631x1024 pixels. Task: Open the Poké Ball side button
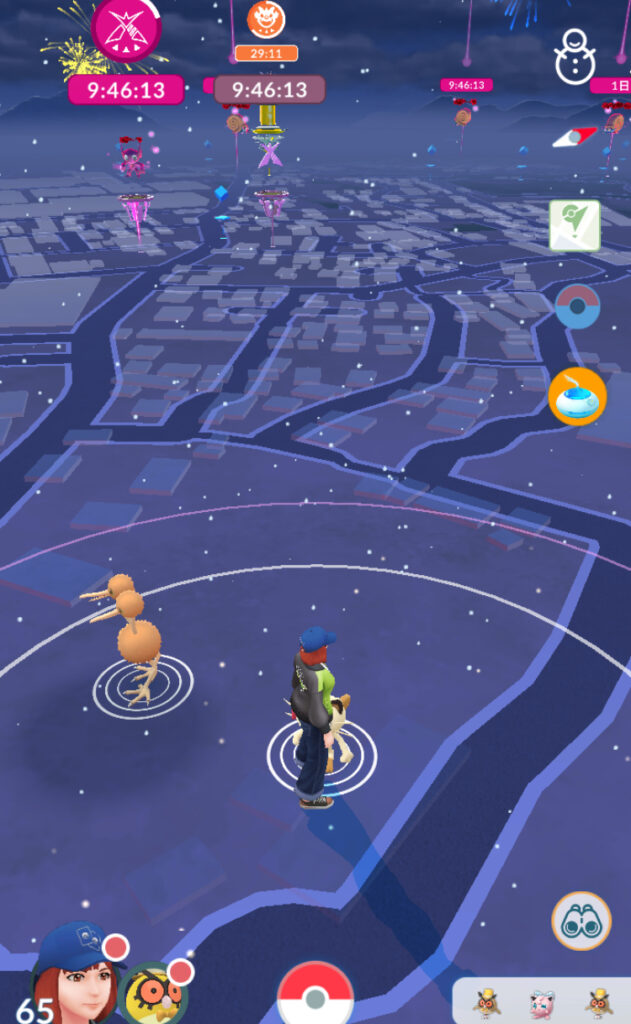click(x=577, y=308)
